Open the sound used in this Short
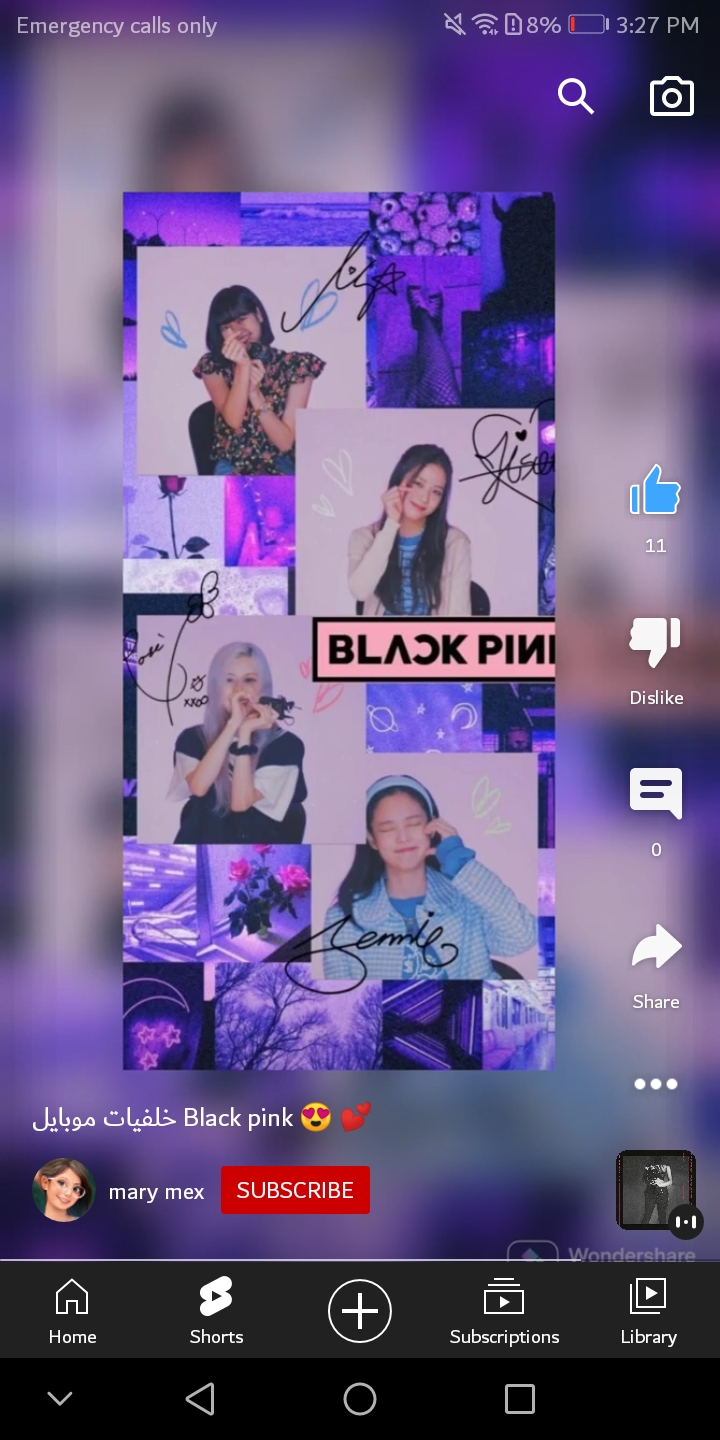720x1440 pixels. (x=655, y=1190)
